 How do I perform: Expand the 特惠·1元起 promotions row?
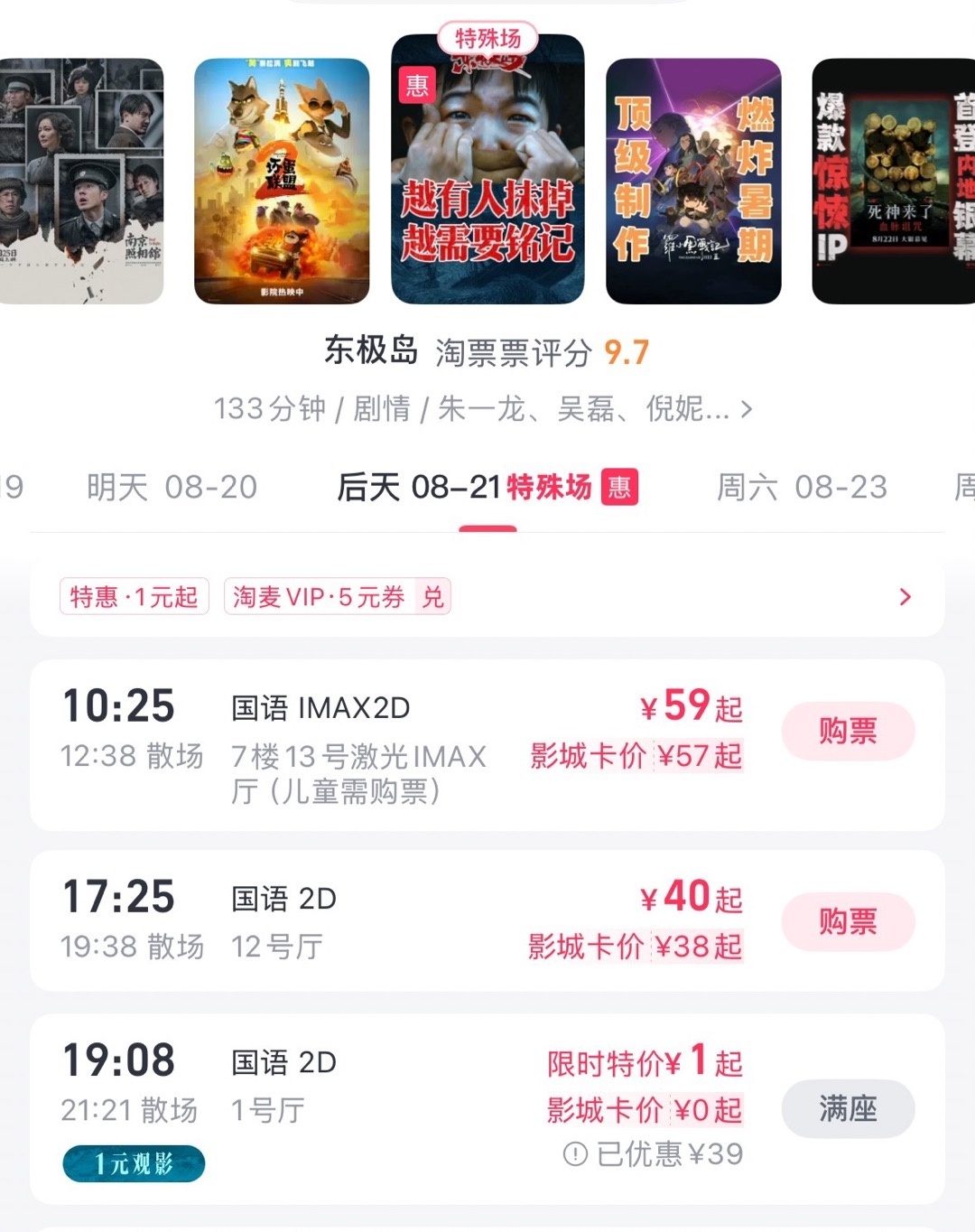pos(487,597)
